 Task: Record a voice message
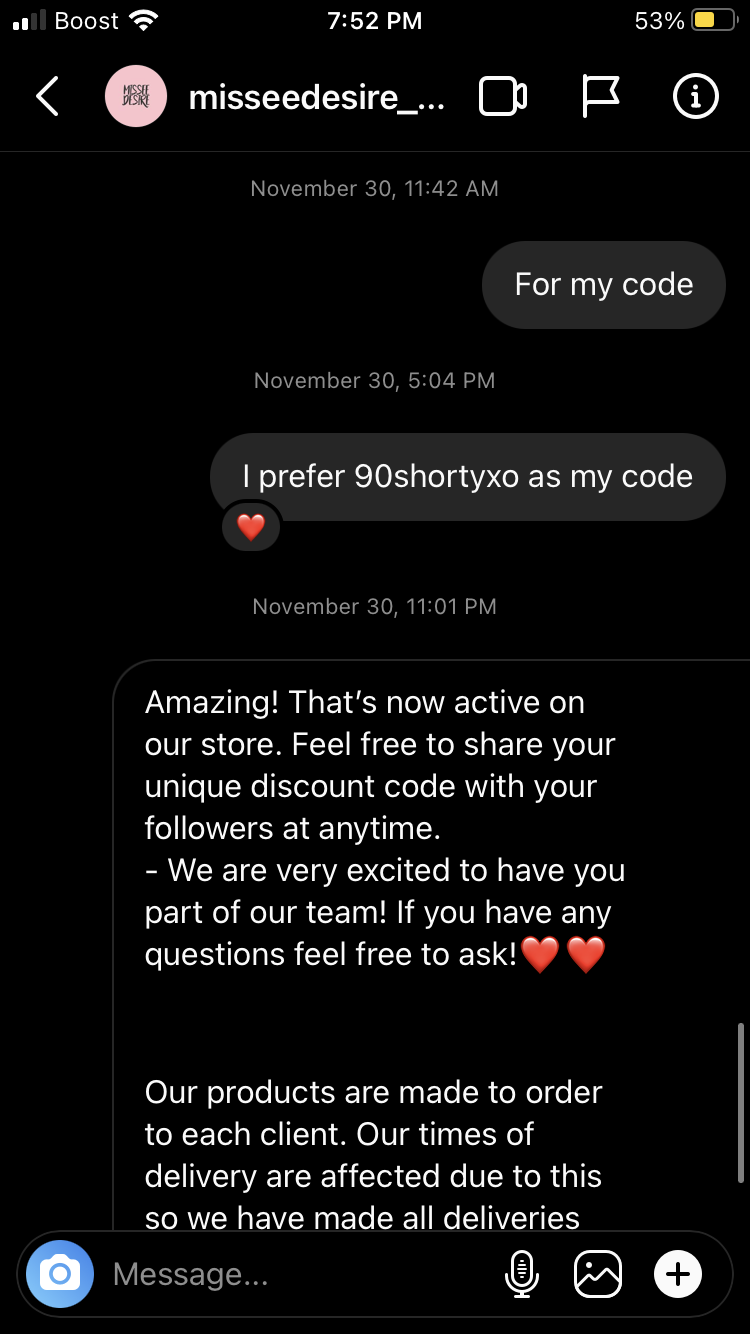[521, 1274]
